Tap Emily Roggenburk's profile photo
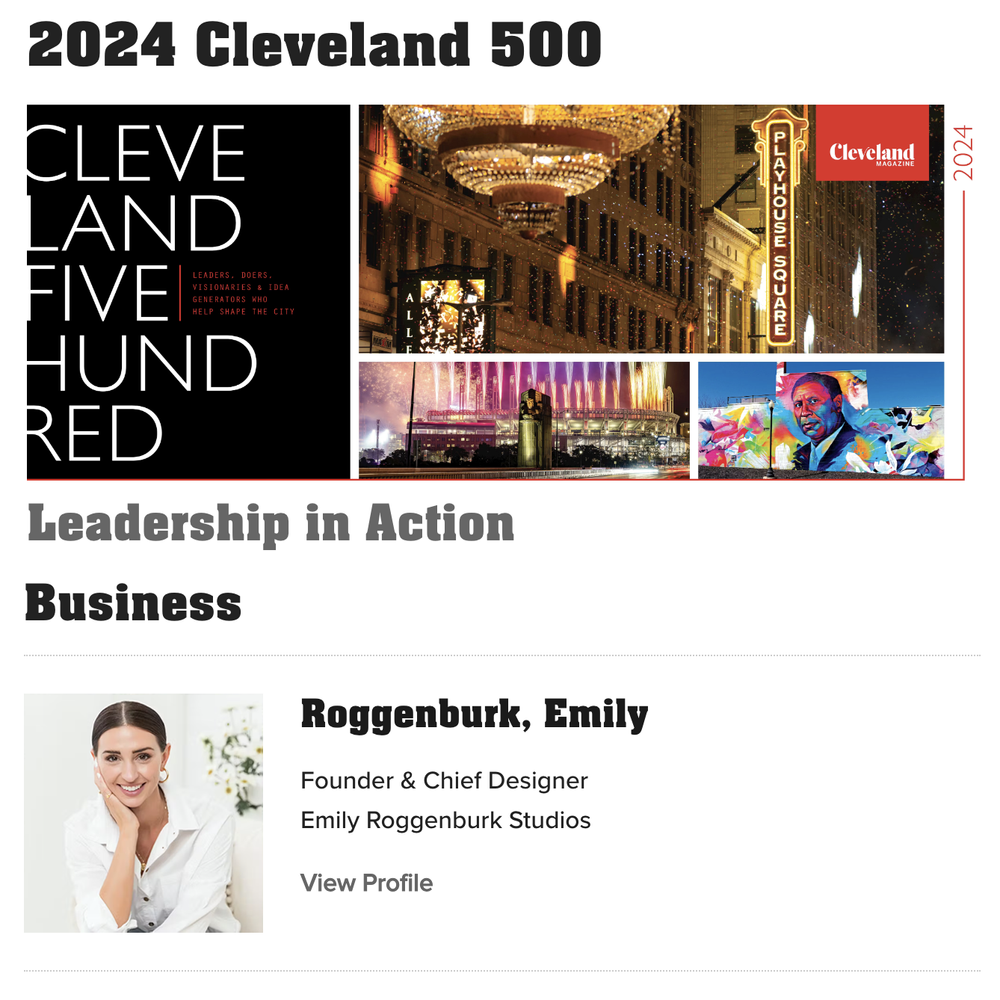The image size is (1000, 1000). [143, 812]
